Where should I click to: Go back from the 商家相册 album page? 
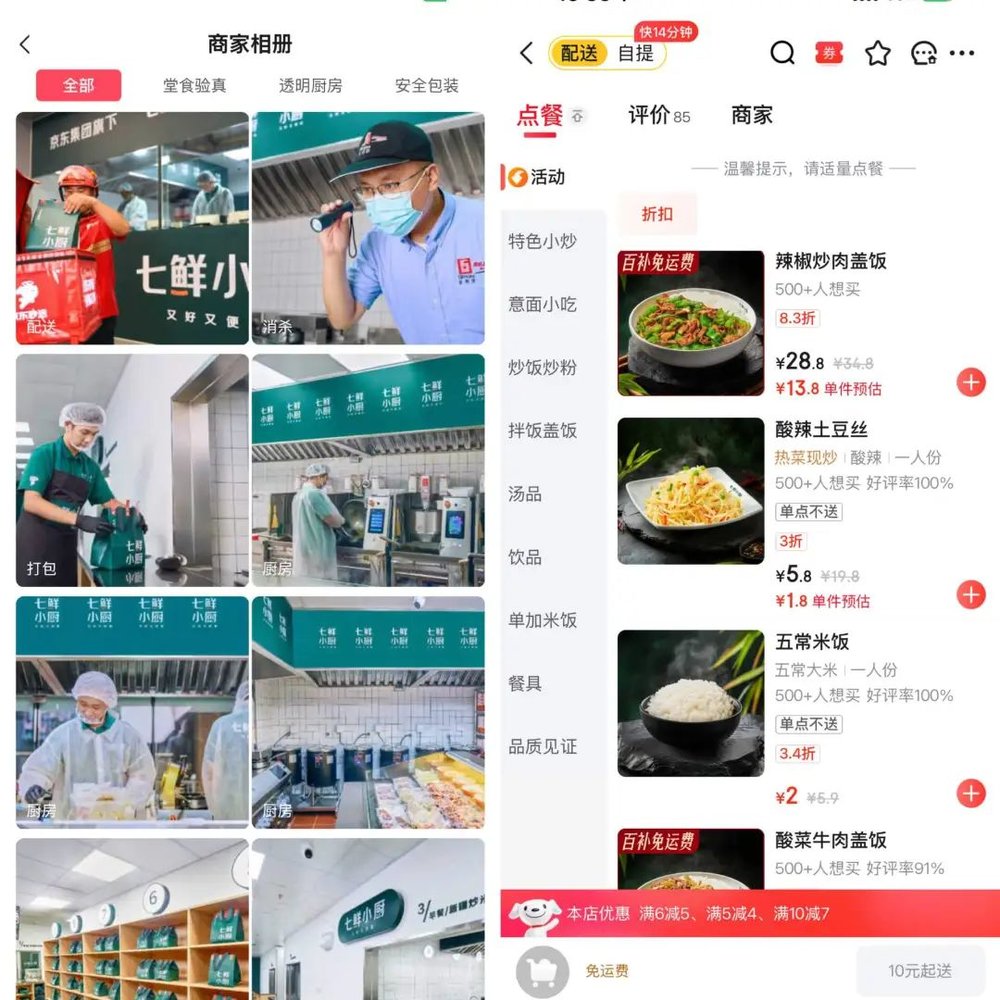[x=25, y=45]
